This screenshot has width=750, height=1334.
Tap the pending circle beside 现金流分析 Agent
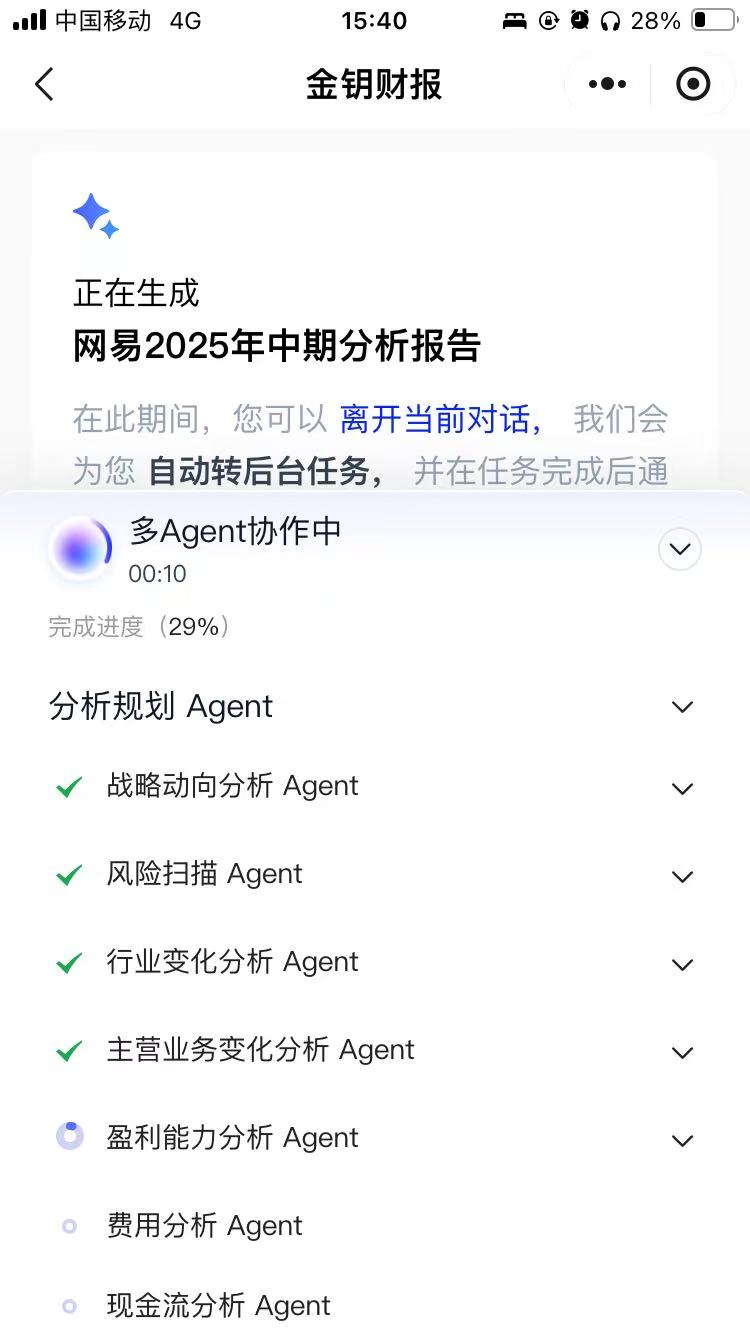tap(70, 1306)
